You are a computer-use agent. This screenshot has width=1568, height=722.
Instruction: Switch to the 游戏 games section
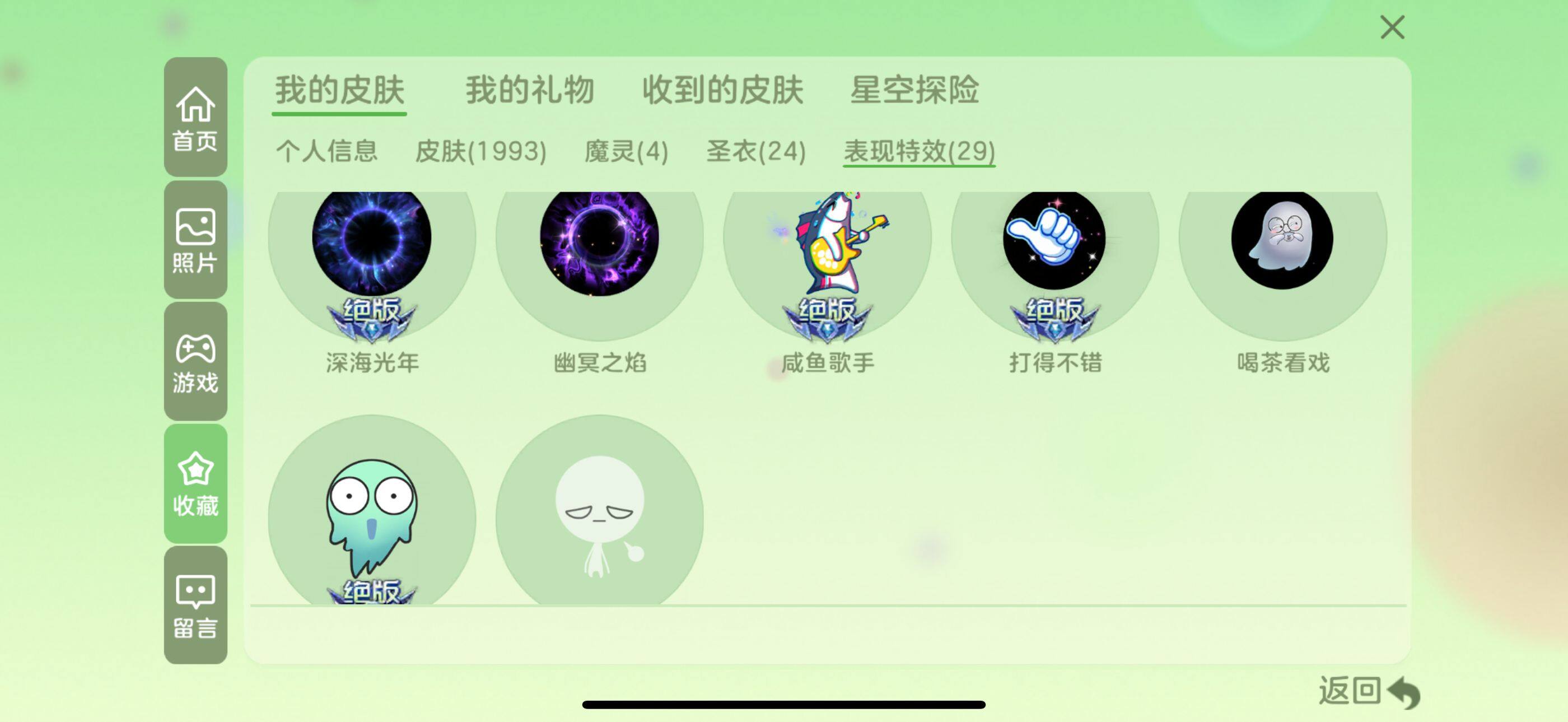(195, 362)
